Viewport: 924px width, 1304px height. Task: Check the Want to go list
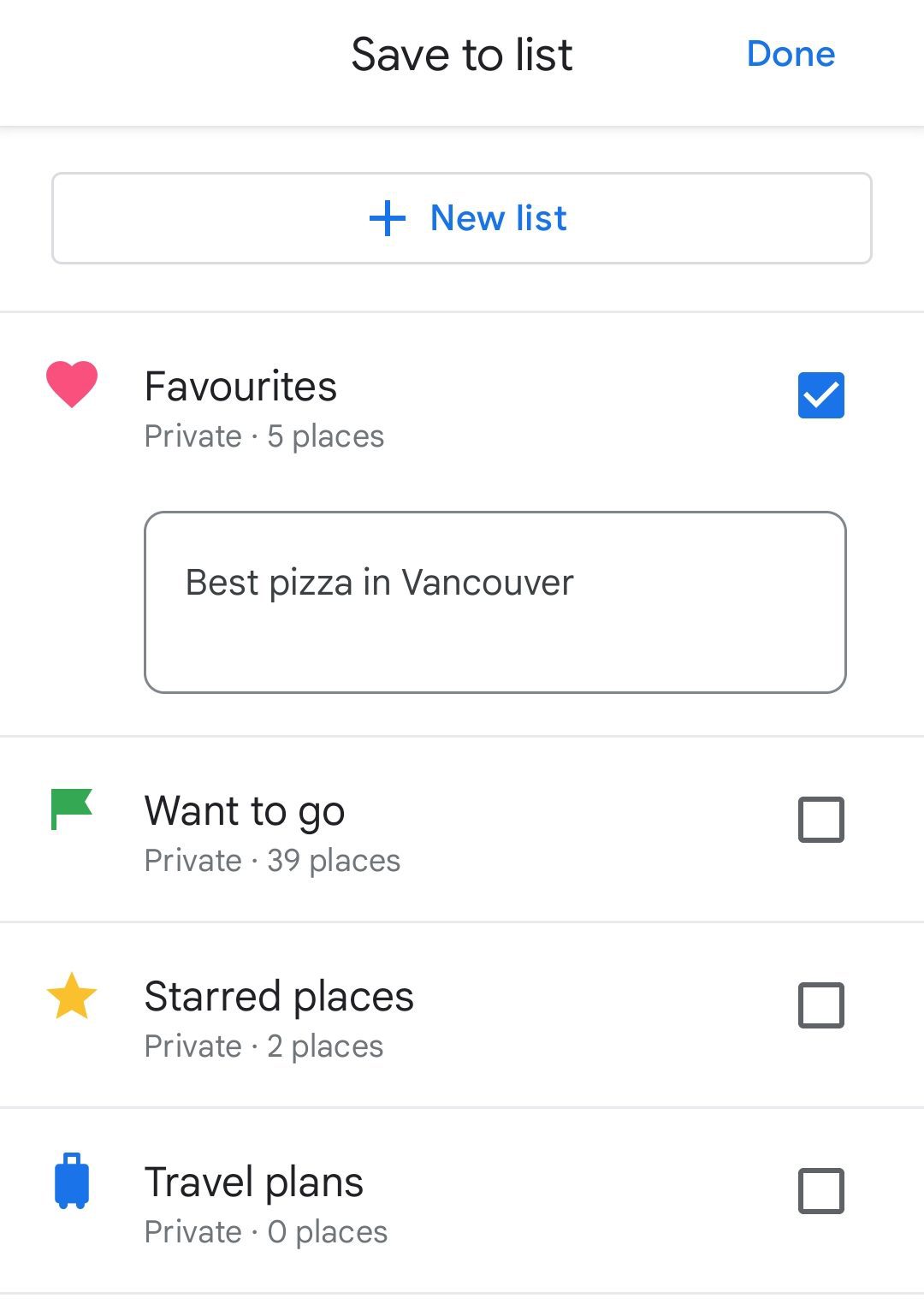(x=820, y=820)
